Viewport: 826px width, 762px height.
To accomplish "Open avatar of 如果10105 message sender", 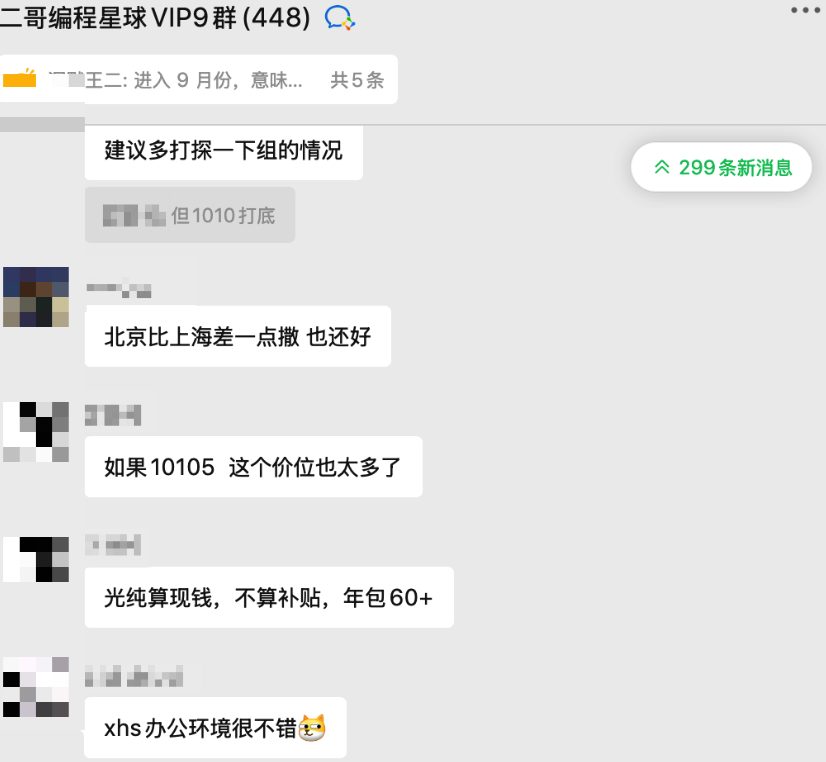I will pos(36,432).
